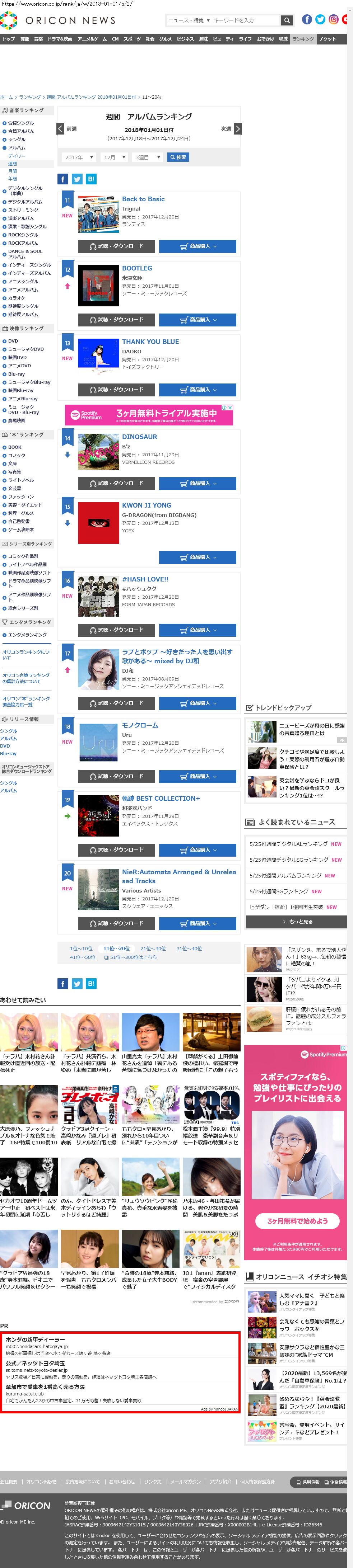Screen dimensions: 353x1568
Task: View ranks 1位〜10位 page
Action: [81, 948]
